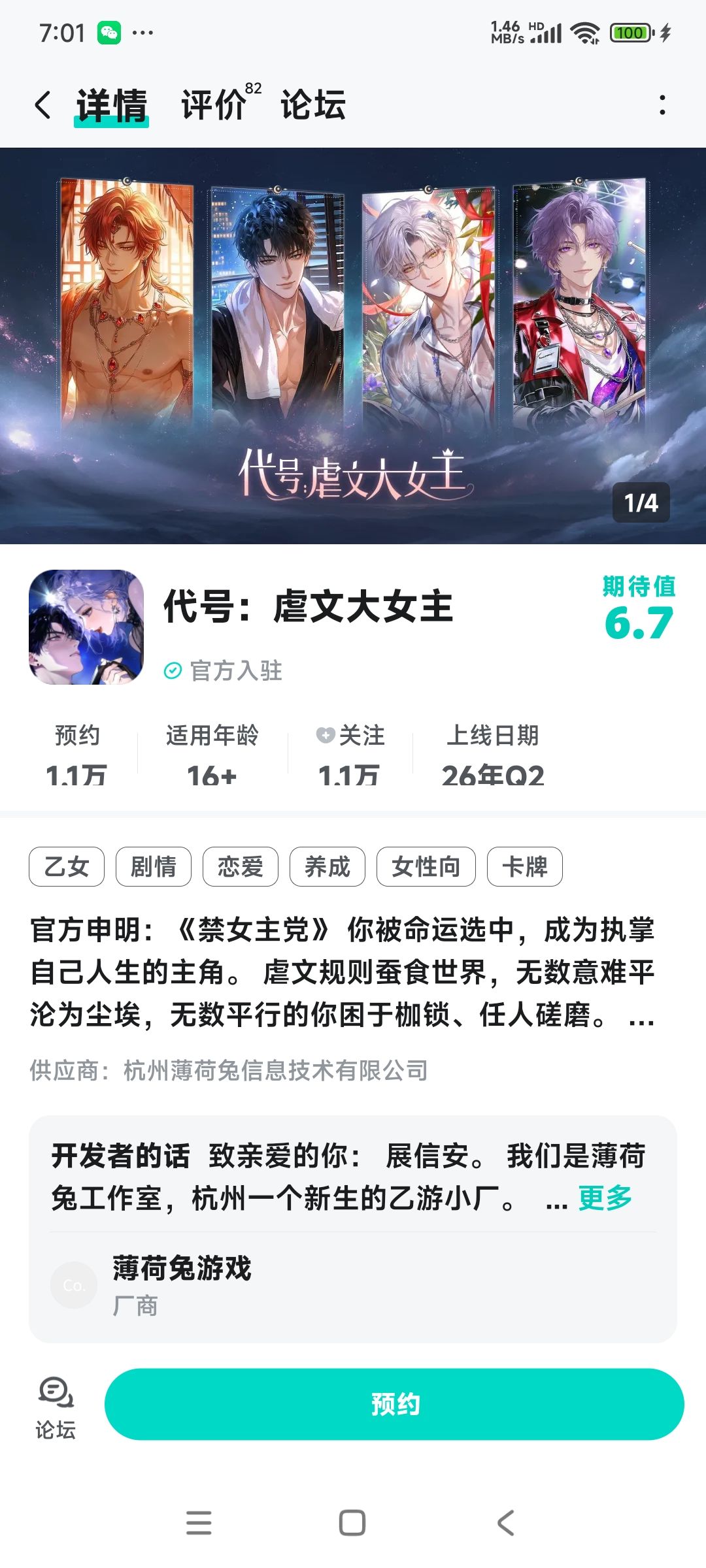This screenshot has width=706, height=1568.
Task: Select the 女性向 tag chip
Action: (426, 867)
